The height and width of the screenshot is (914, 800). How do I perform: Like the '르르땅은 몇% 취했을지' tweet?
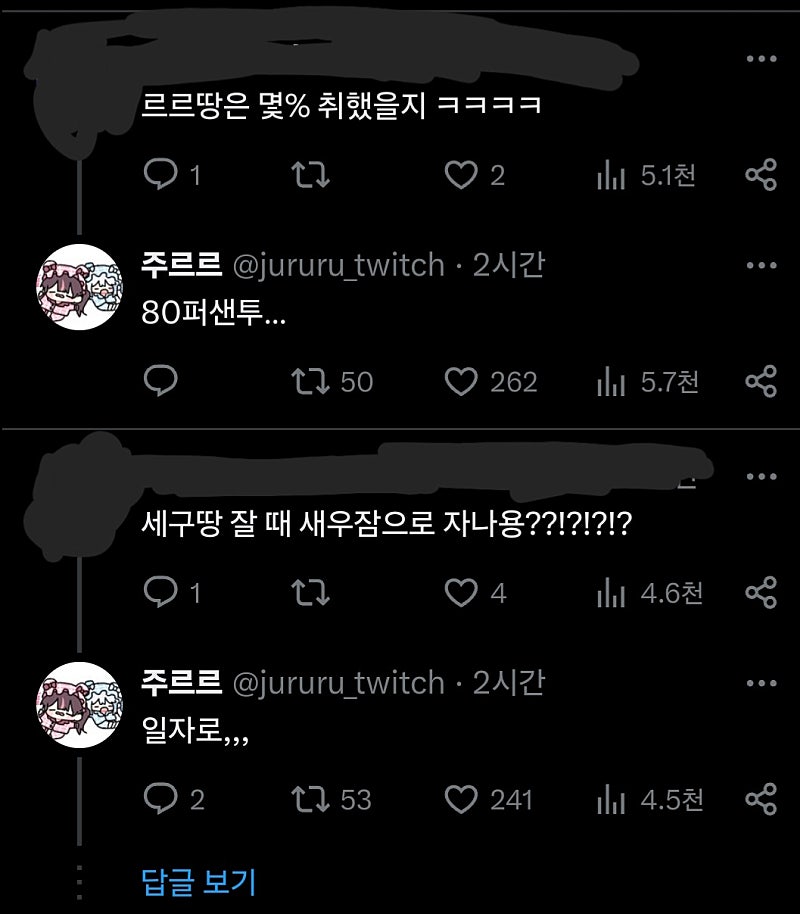[462, 176]
